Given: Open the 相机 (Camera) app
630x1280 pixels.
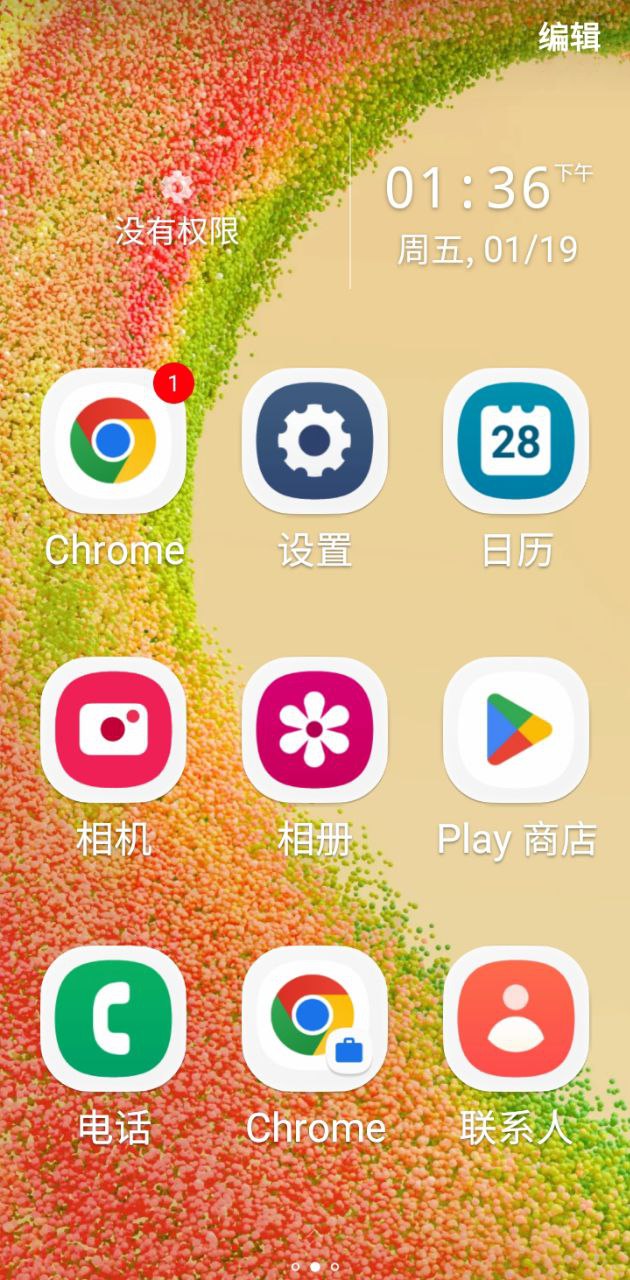Looking at the screenshot, I should click(x=113, y=729).
